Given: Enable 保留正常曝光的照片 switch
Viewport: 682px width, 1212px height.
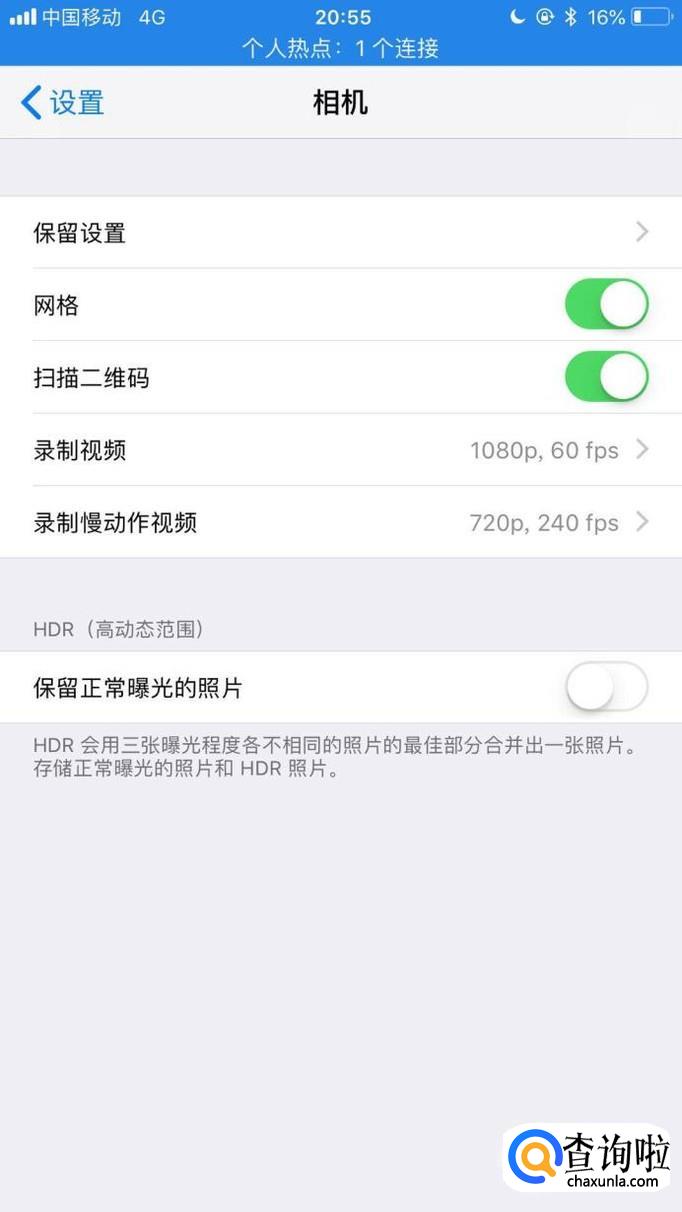Looking at the screenshot, I should pyautogui.click(x=606, y=688).
